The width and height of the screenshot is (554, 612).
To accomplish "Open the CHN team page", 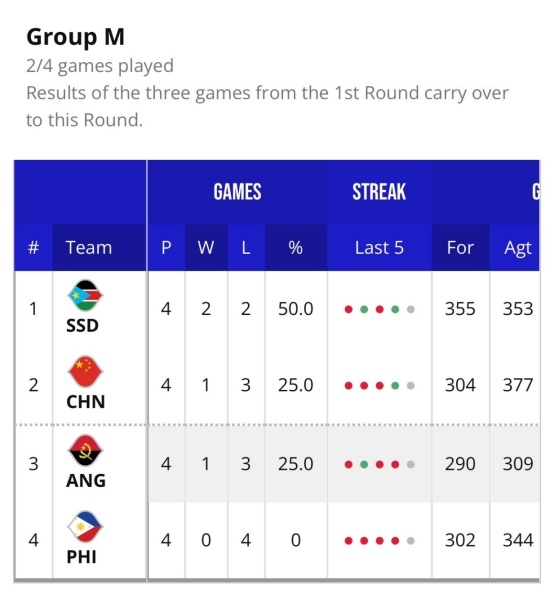I will [x=86, y=383].
